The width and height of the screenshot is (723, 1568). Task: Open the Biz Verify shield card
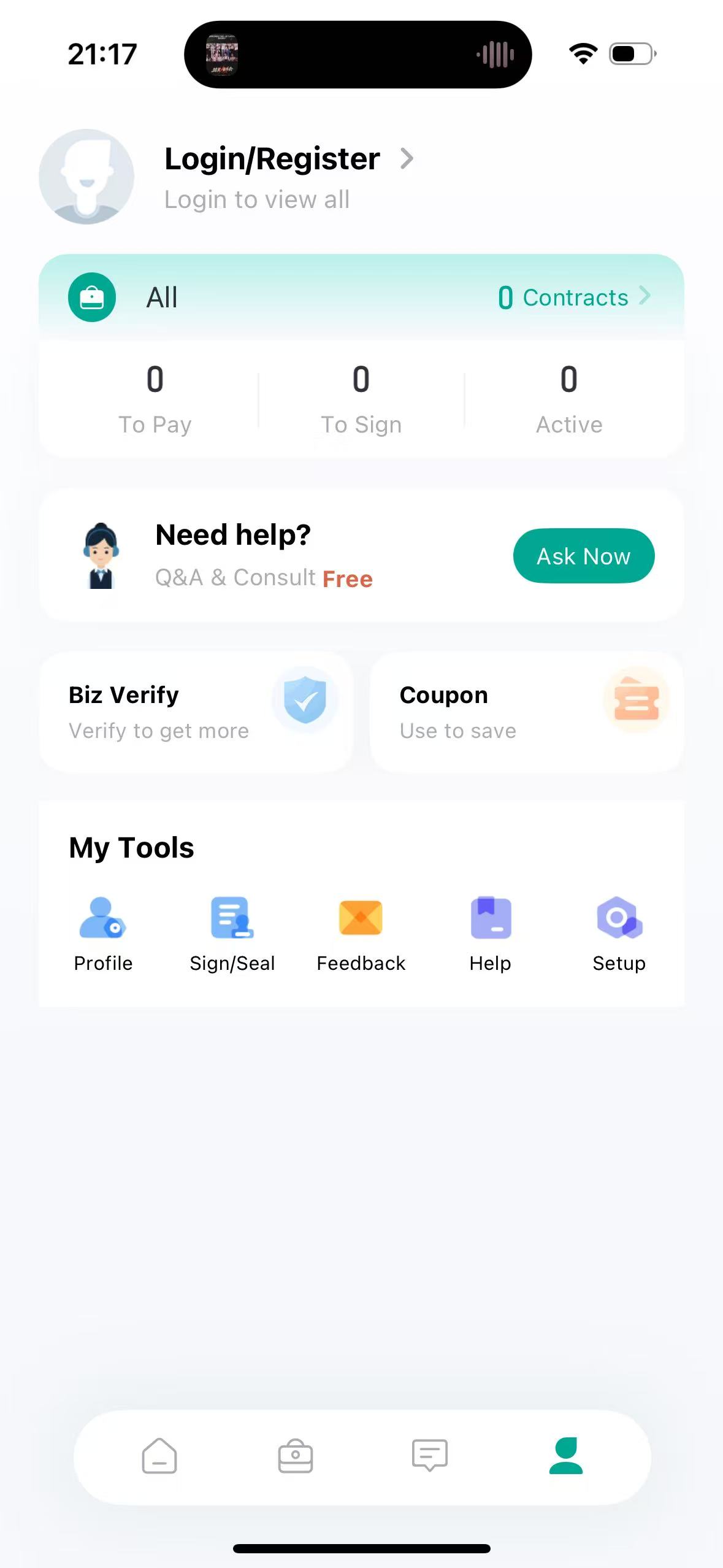[195, 712]
